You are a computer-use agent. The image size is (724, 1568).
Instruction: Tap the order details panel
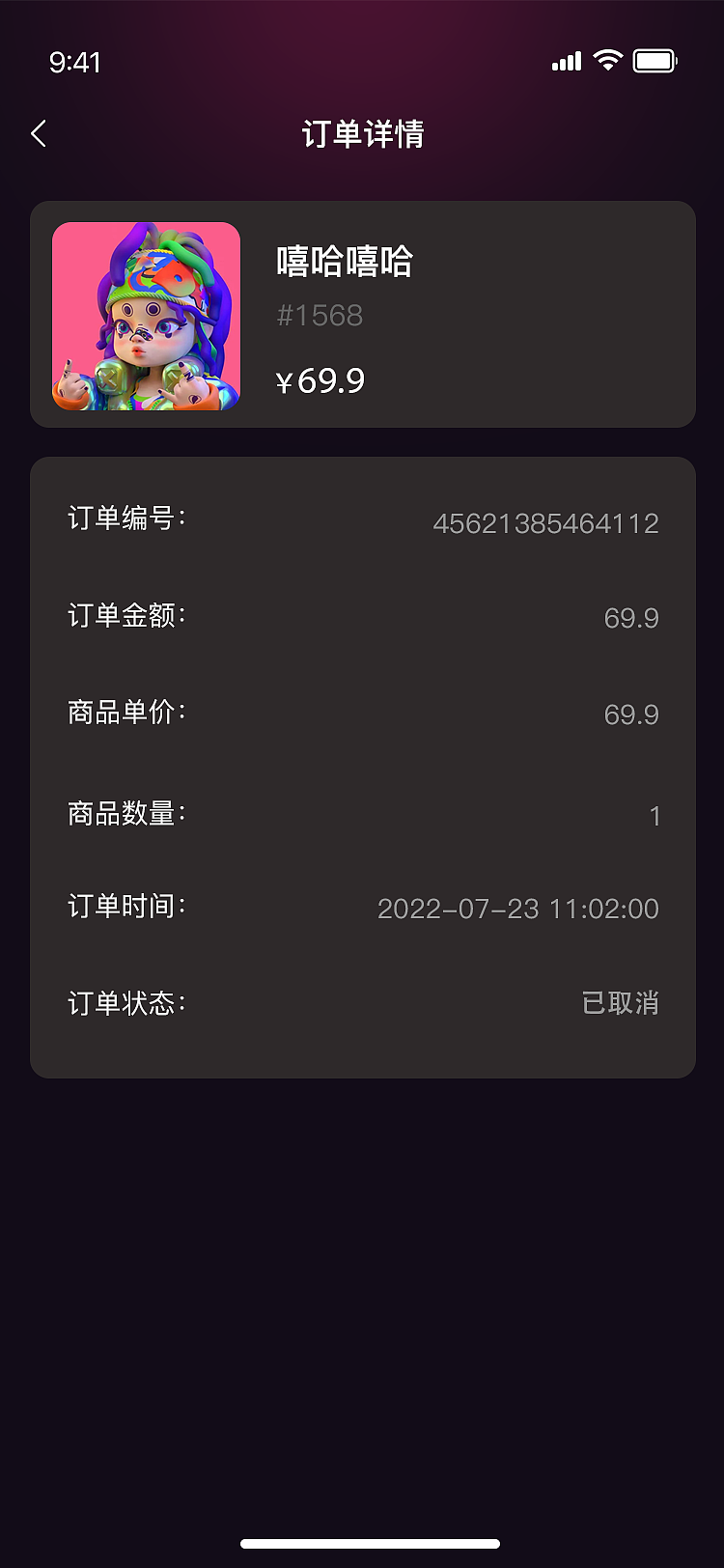362,768
